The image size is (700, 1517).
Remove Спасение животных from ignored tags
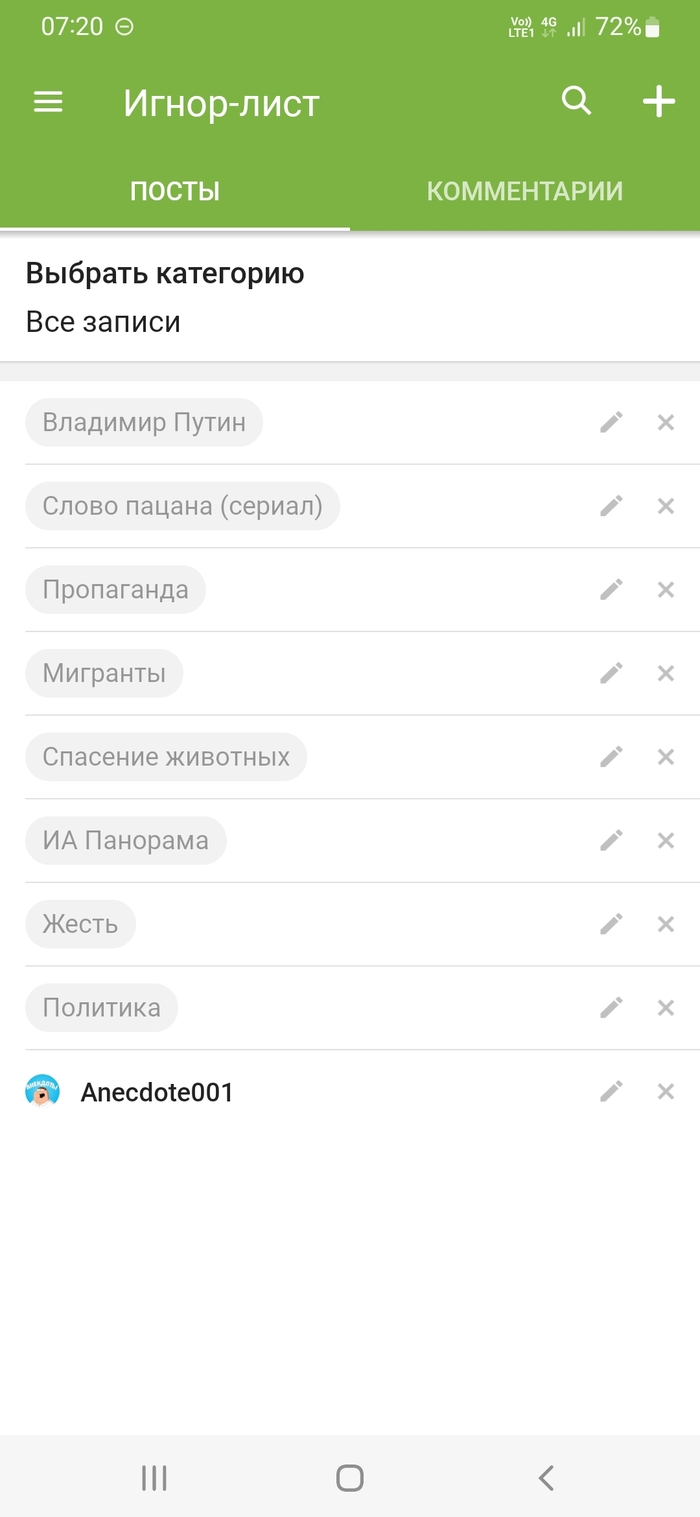(x=665, y=757)
